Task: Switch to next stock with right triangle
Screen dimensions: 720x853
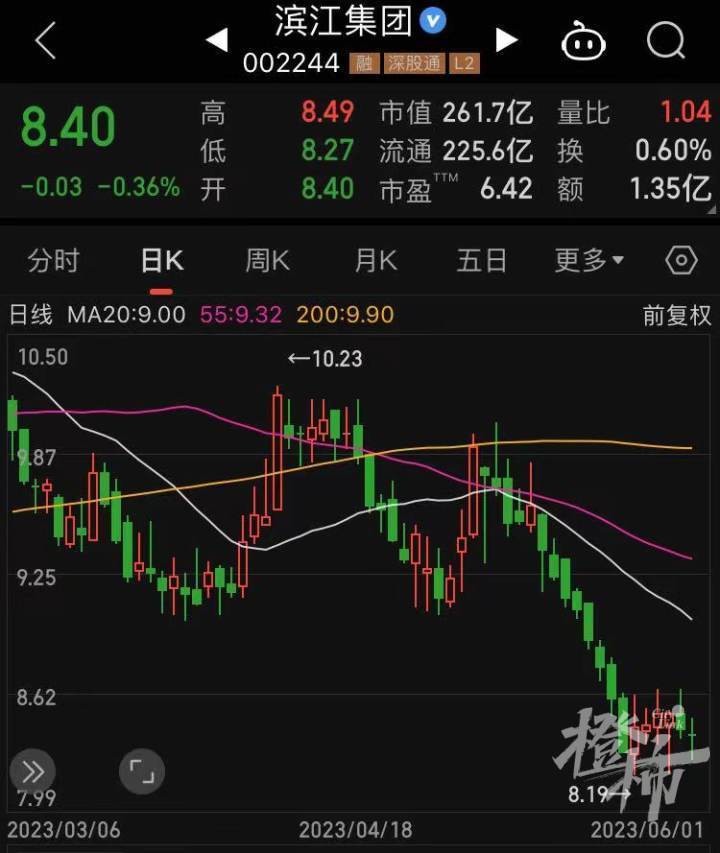Action: pyautogui.click(x=507, y=40)
